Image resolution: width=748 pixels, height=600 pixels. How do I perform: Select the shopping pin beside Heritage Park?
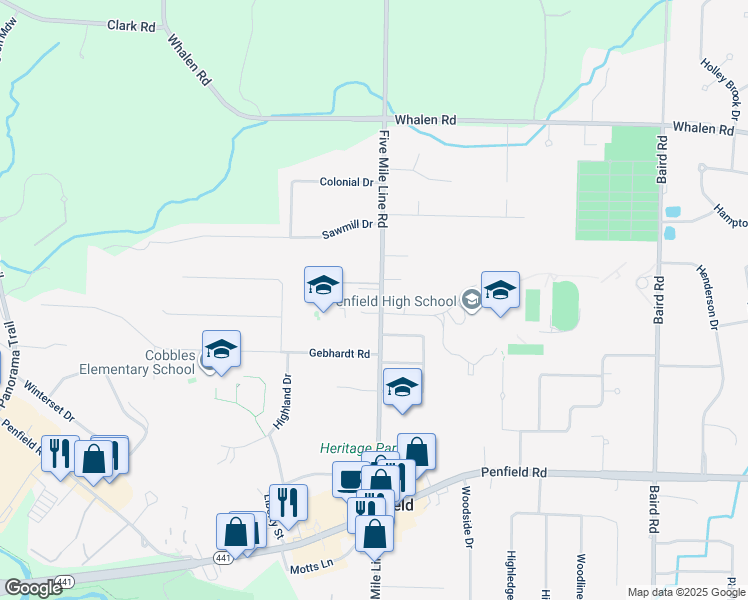tap(416, 452)
